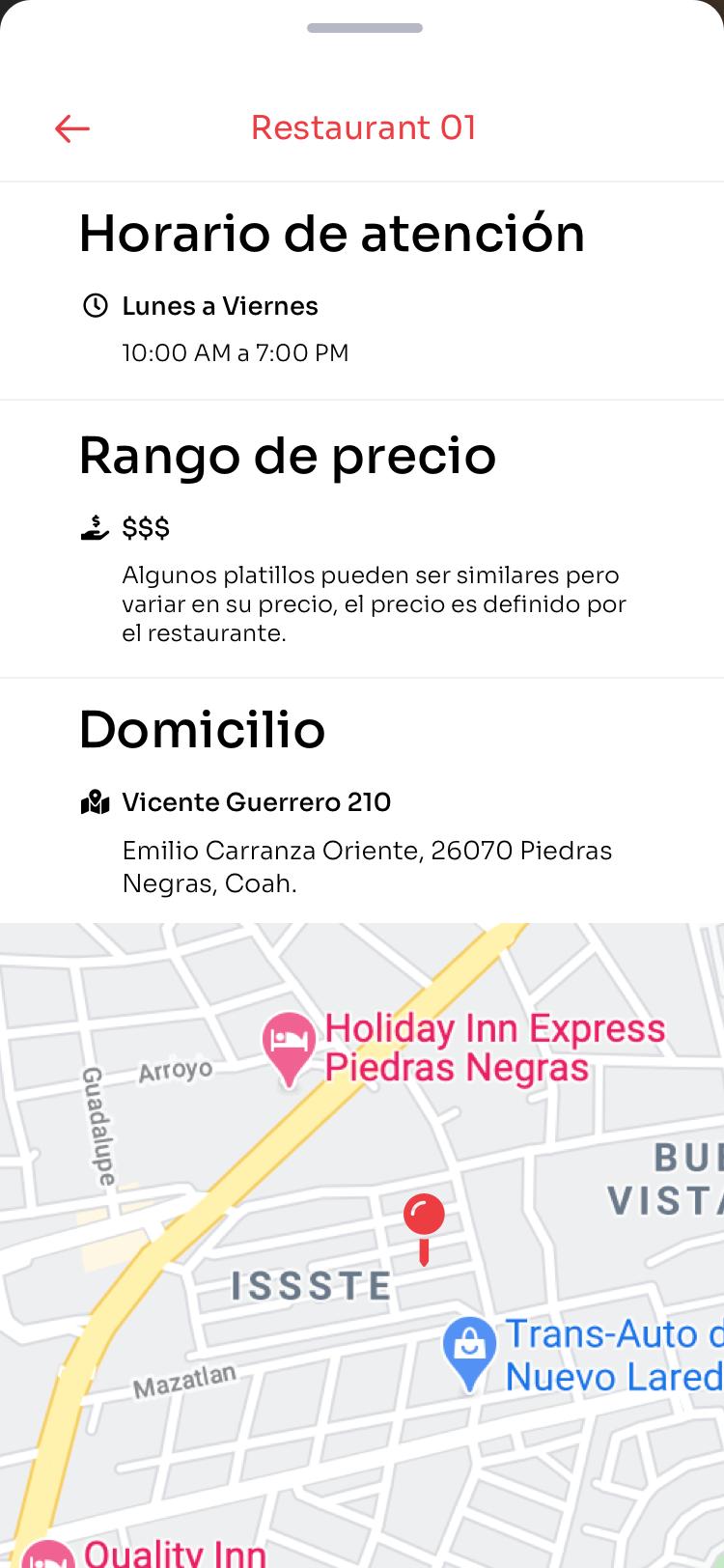Go back using the red arrow

[72, 128]
